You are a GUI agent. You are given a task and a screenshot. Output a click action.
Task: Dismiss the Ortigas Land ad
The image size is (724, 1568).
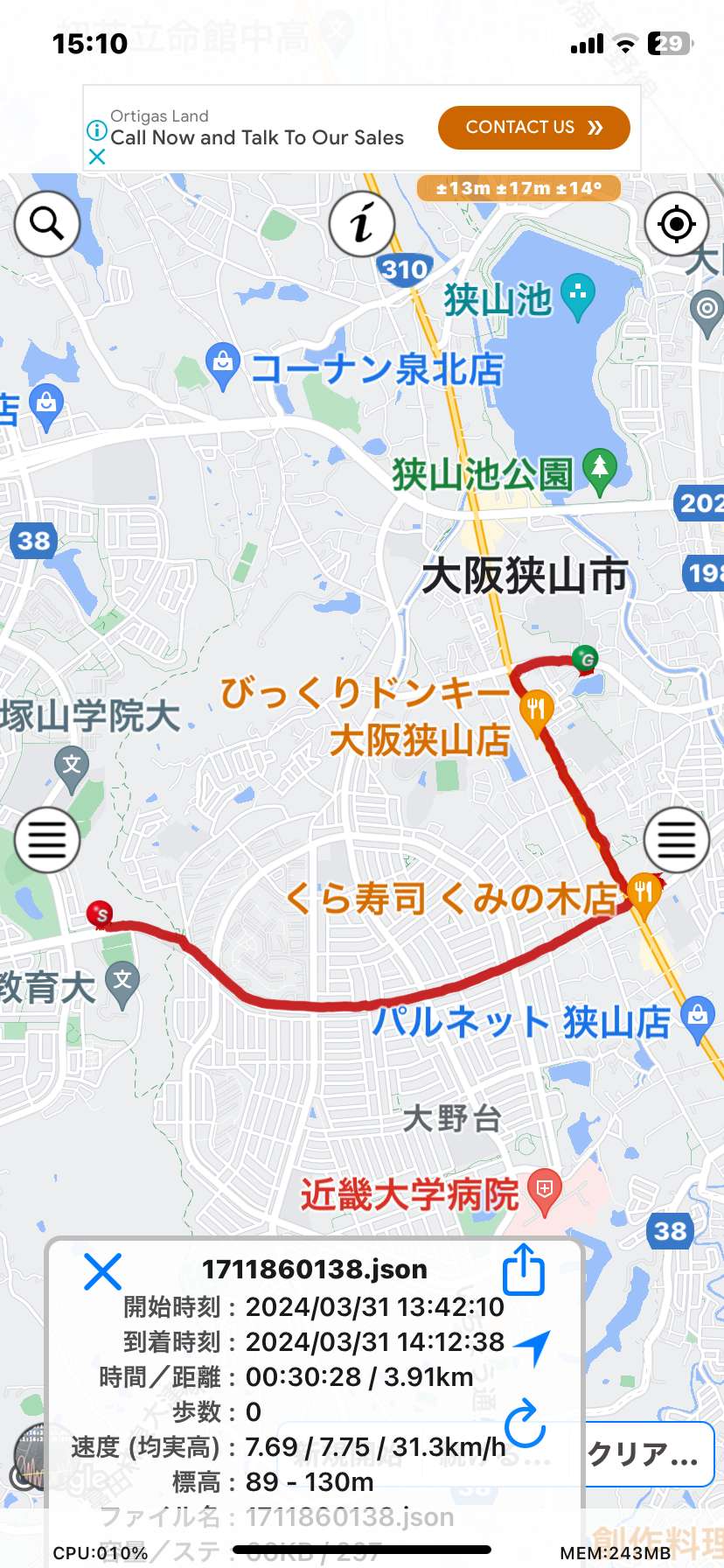[x=97, y=157]
